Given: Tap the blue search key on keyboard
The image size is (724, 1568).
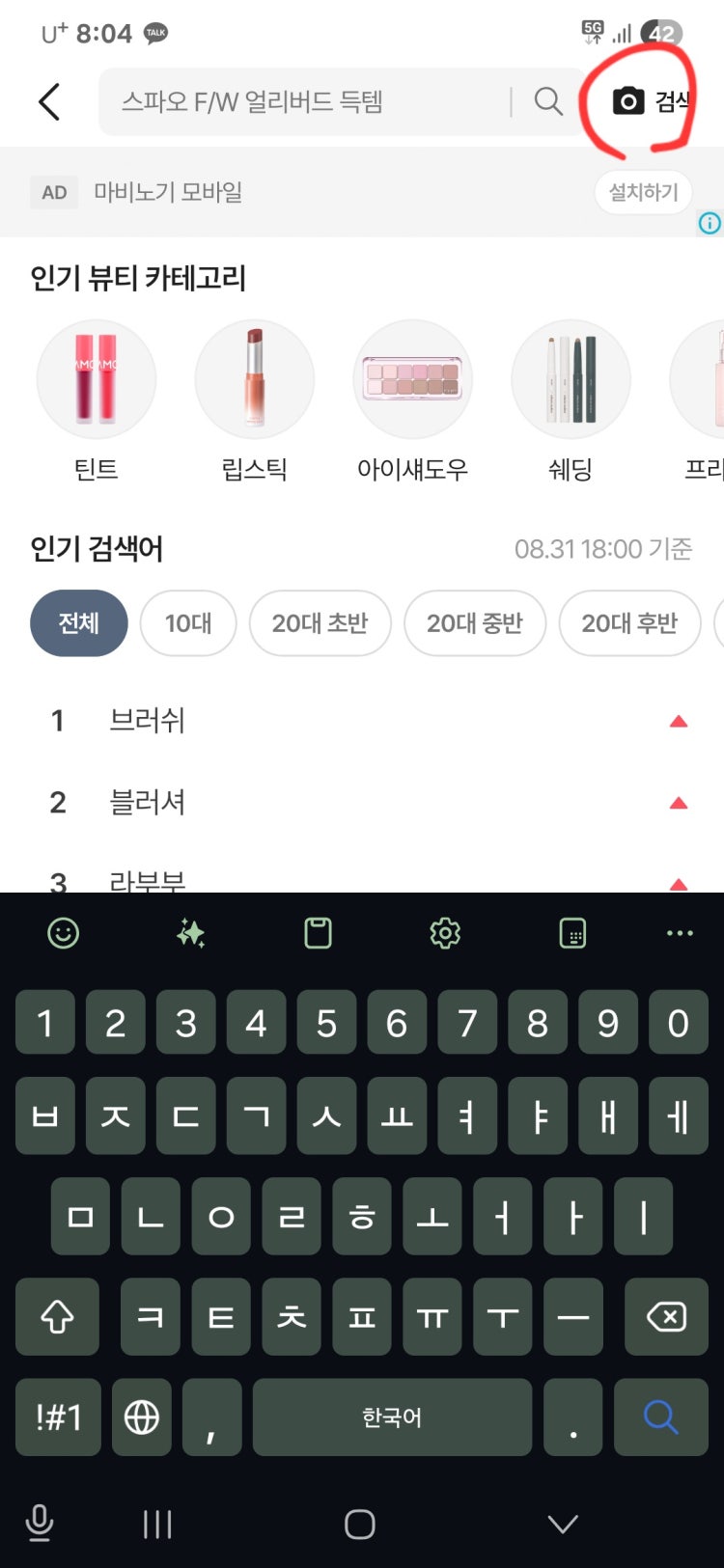Looking at the screenshot, I should pos(660,1417).
